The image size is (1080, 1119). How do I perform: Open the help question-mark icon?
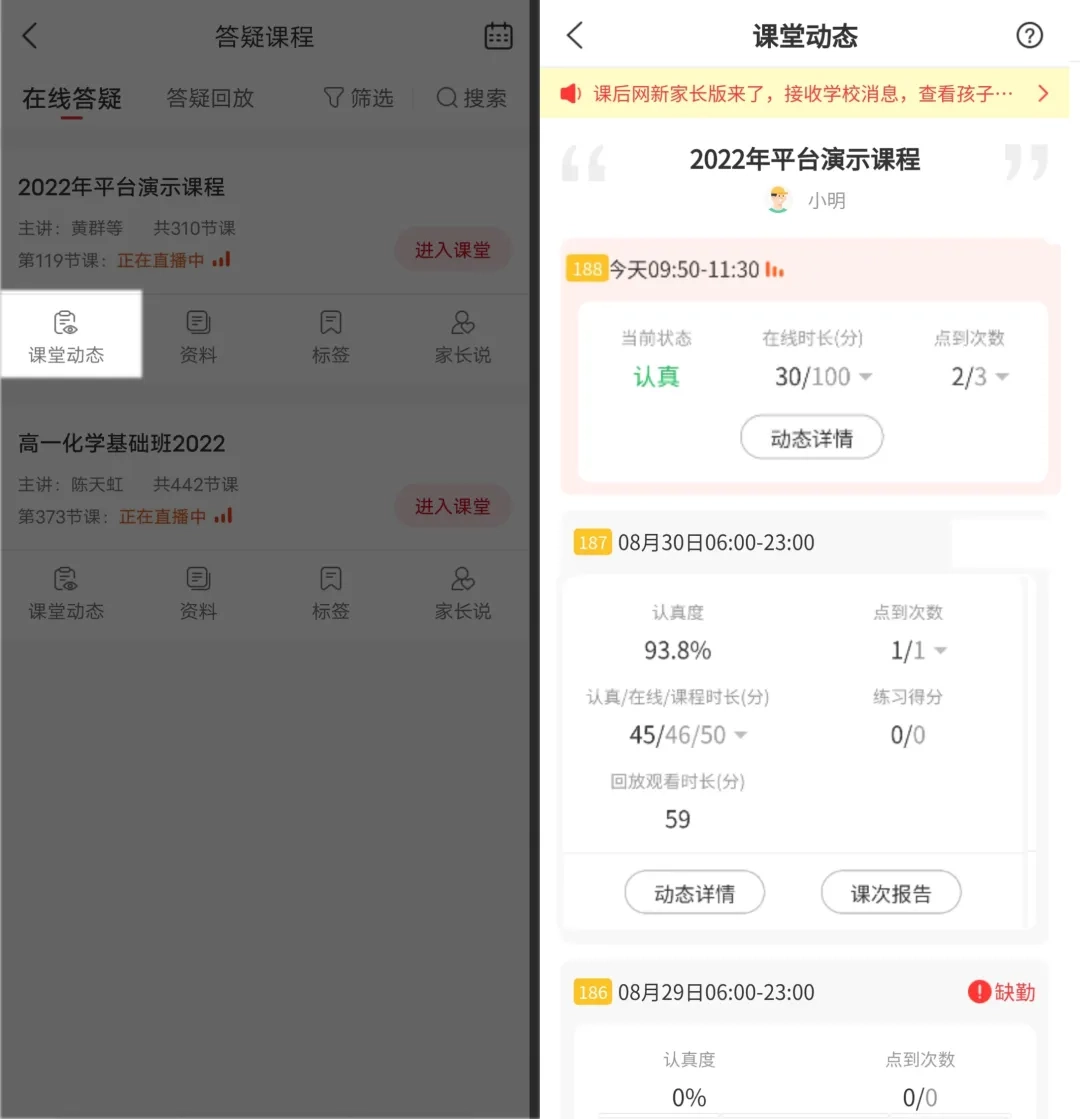click(x=1029, y=36)
